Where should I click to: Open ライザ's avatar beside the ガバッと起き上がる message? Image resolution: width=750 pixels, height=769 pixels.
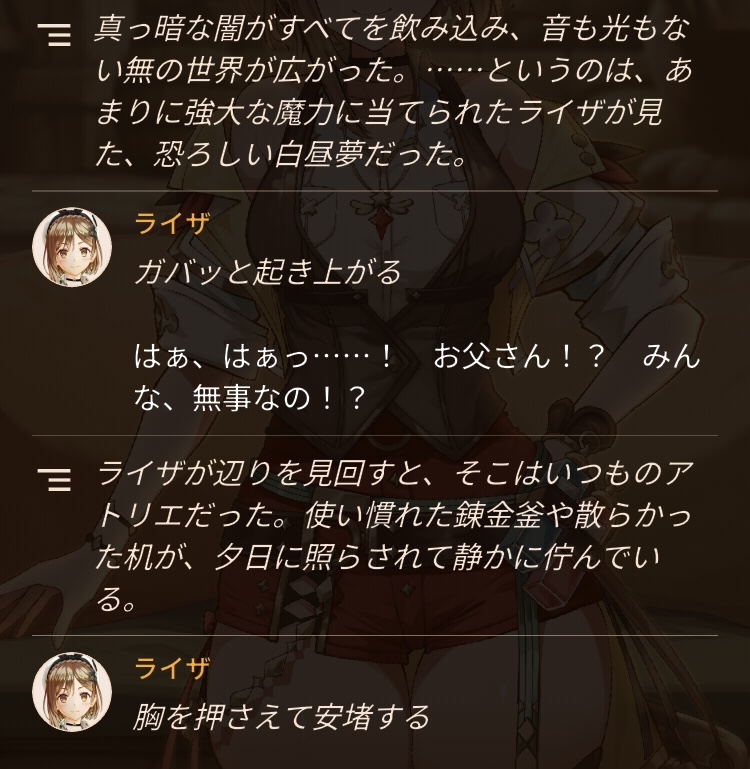(x=72, y=247)
